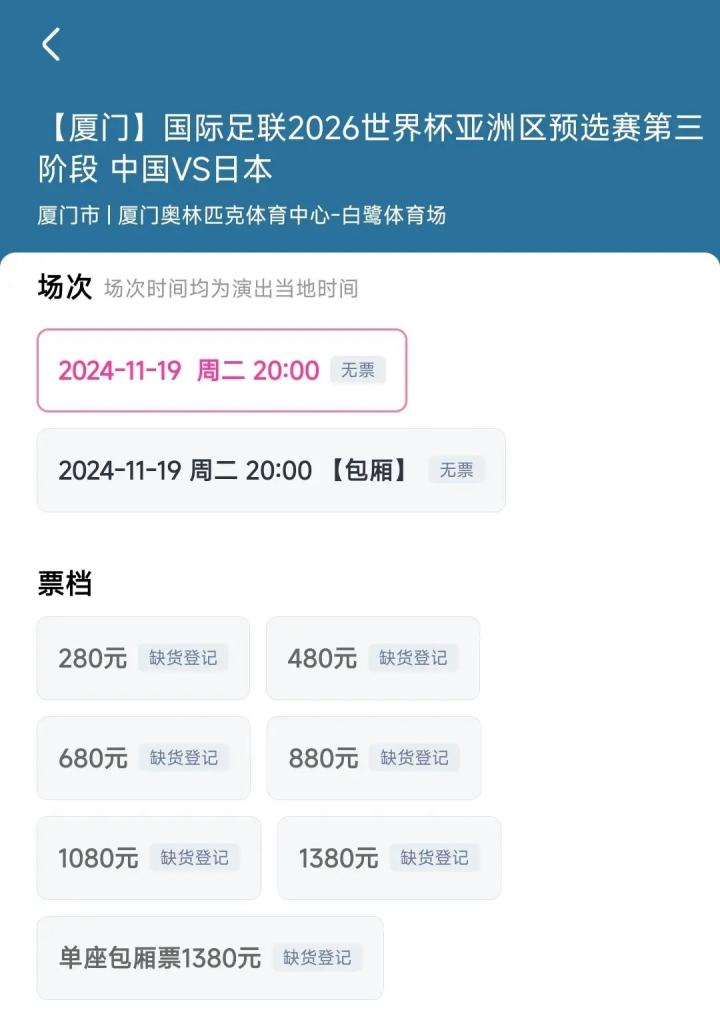Select the 480元 ticket tier
Image resolution: width=720 pixels, height=1012 pixels.
(x=372, y=658)
